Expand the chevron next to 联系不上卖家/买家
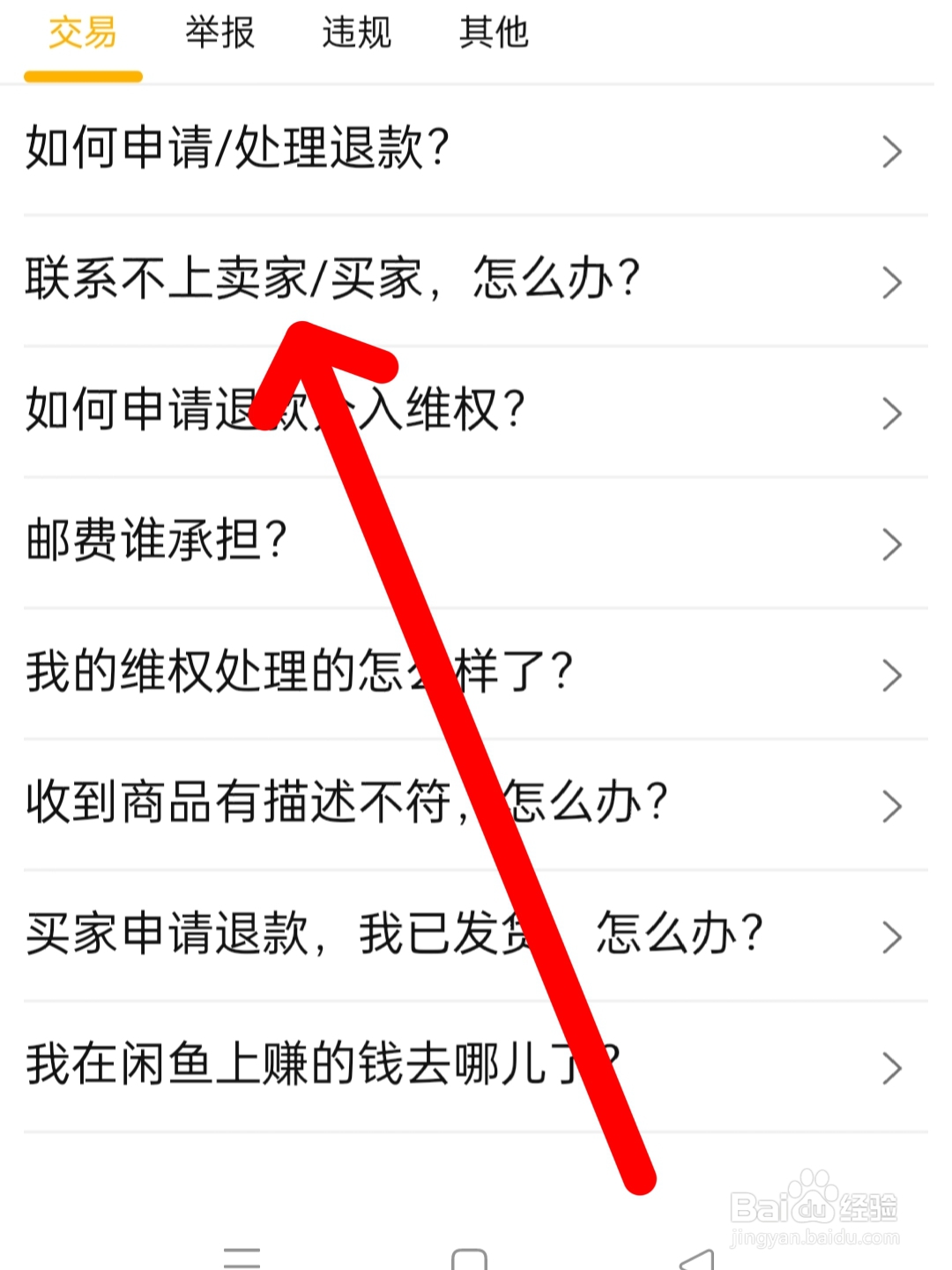Image resolution: width=952 pixels, height=1270 pixels. coord(892,282)
